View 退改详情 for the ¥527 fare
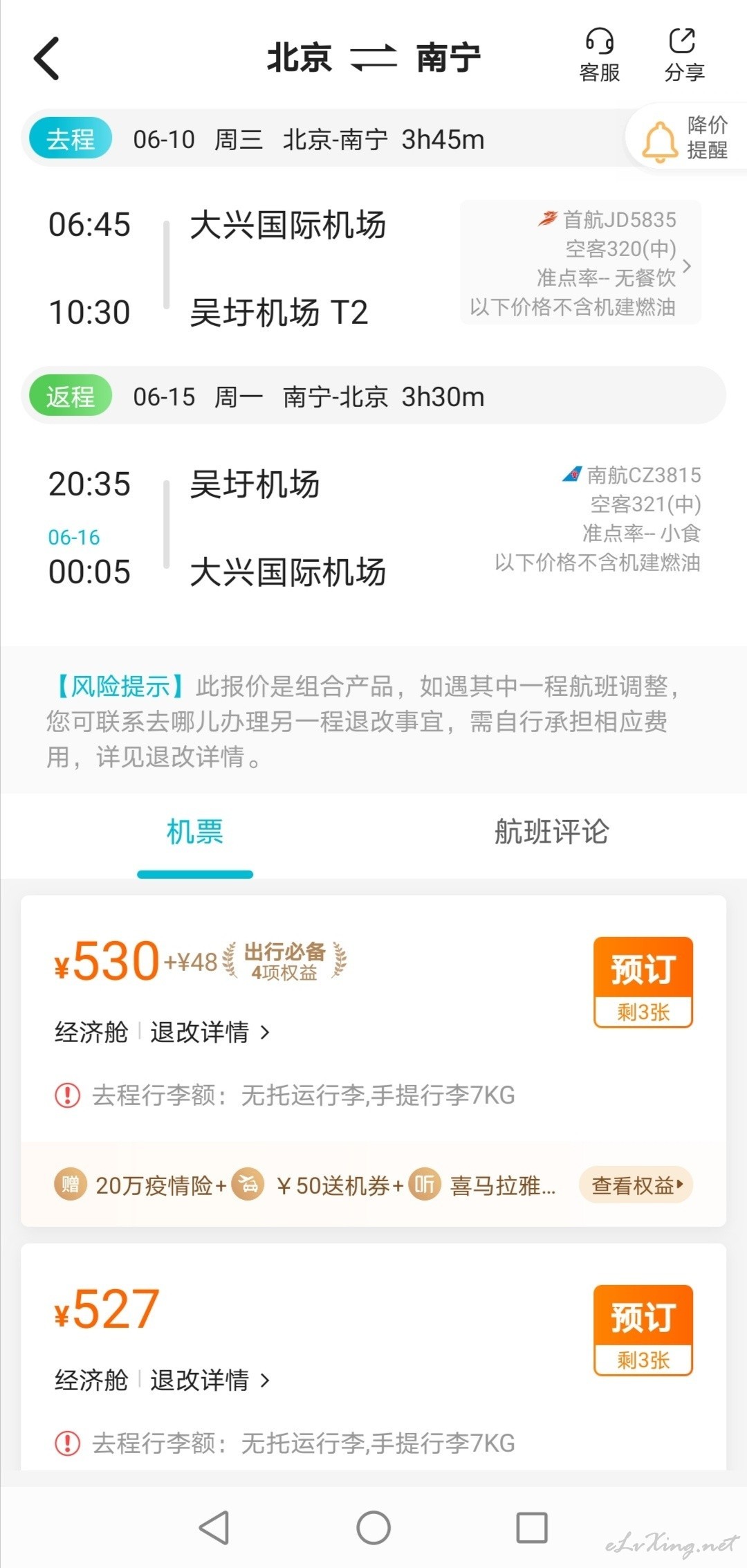The width and height of the screenshot is (747, 1568). pos(210,1380)
